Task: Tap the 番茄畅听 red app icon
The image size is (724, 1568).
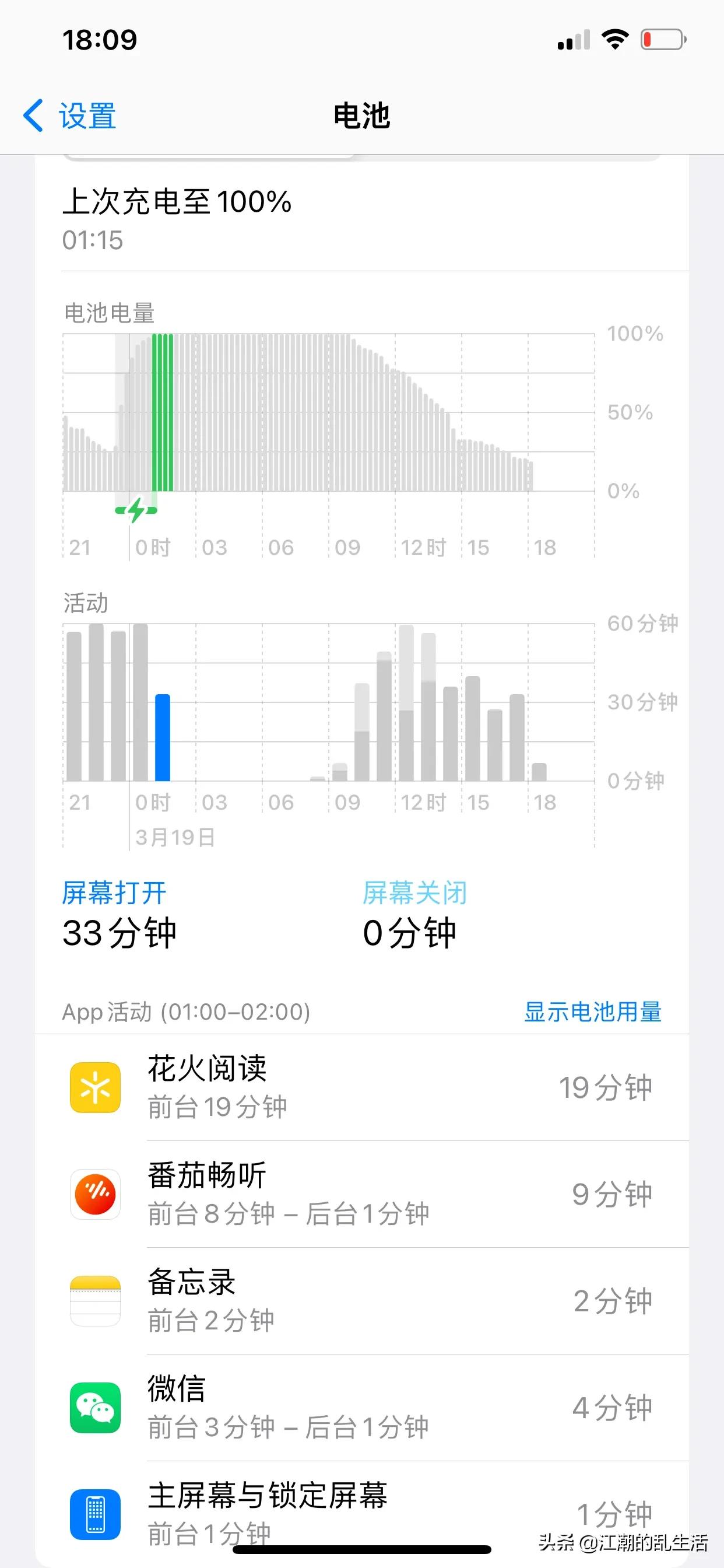Action: click(x=95, y=1193)
